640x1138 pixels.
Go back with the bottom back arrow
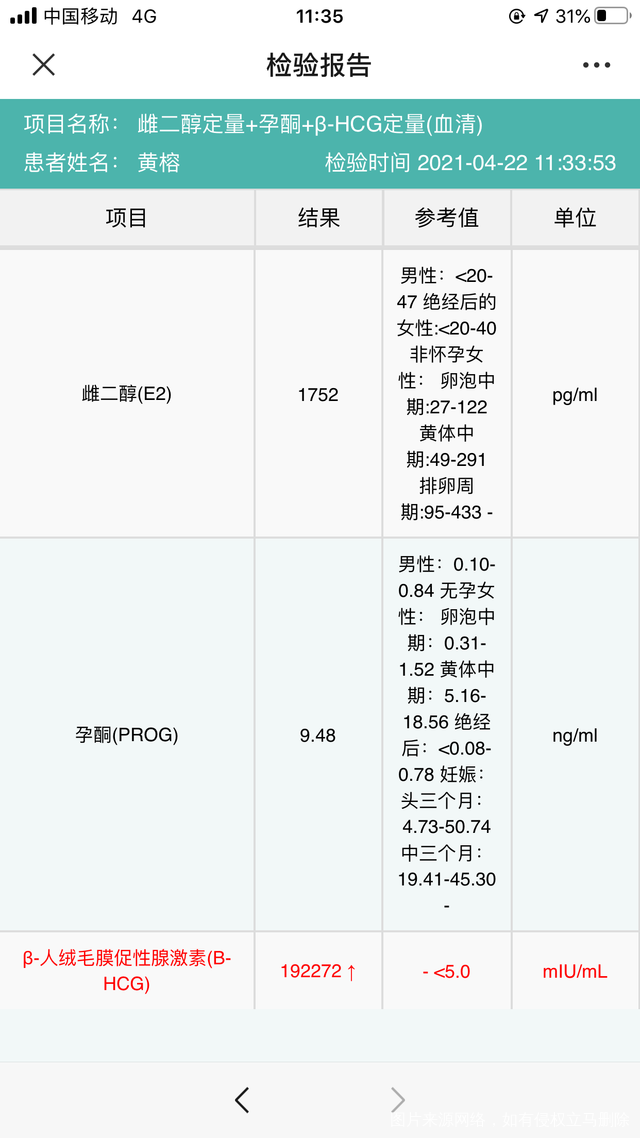pos(241,1100)
